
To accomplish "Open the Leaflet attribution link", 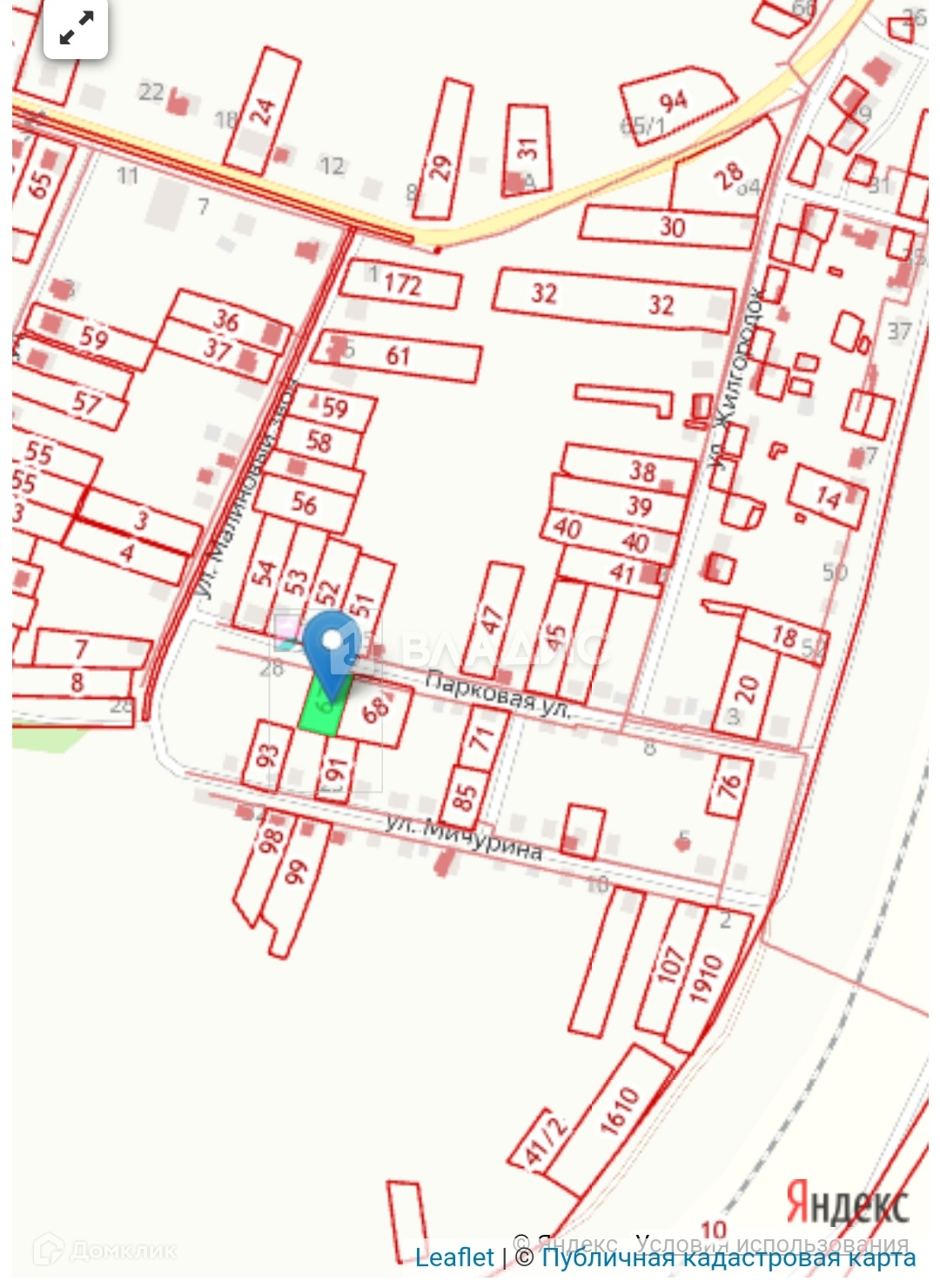I will [x=454, y=1258].
